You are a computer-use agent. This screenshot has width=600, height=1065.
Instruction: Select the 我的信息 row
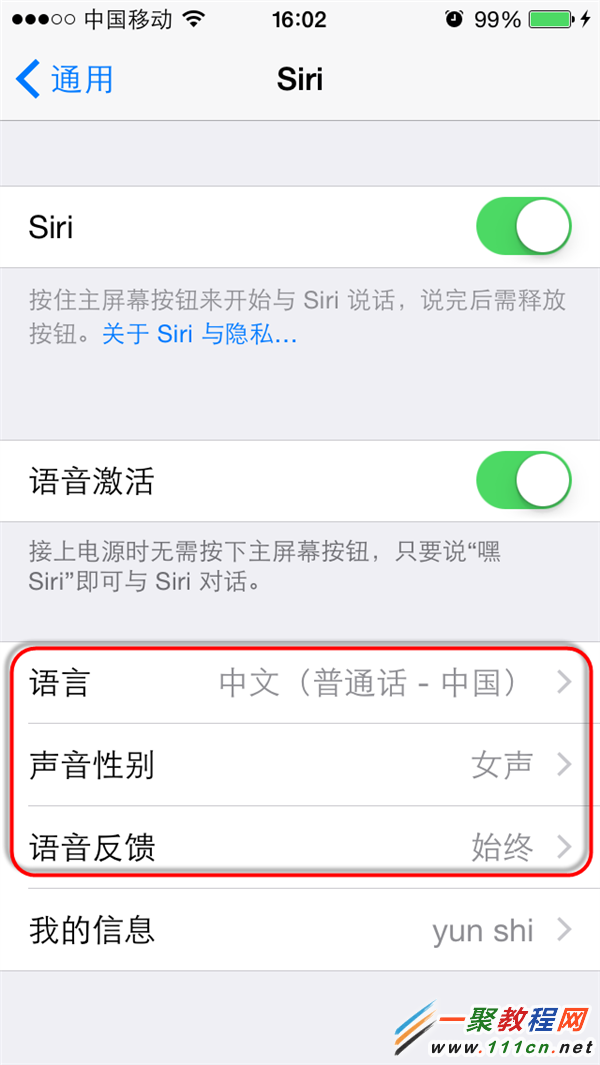[300, 931]
